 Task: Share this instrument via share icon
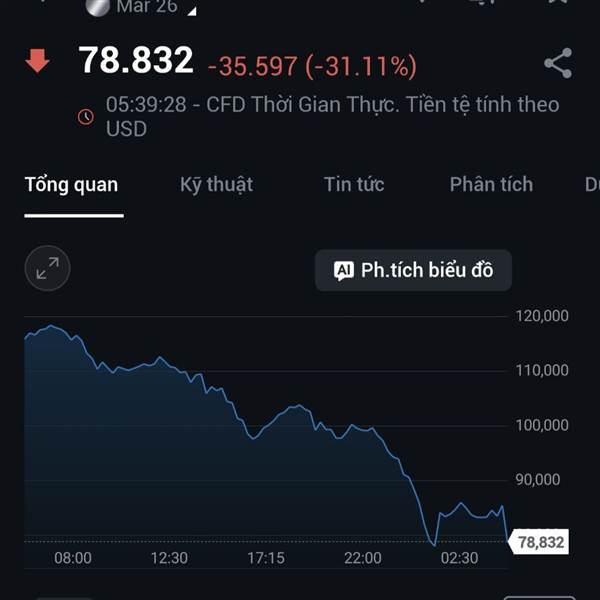[558, 63]
